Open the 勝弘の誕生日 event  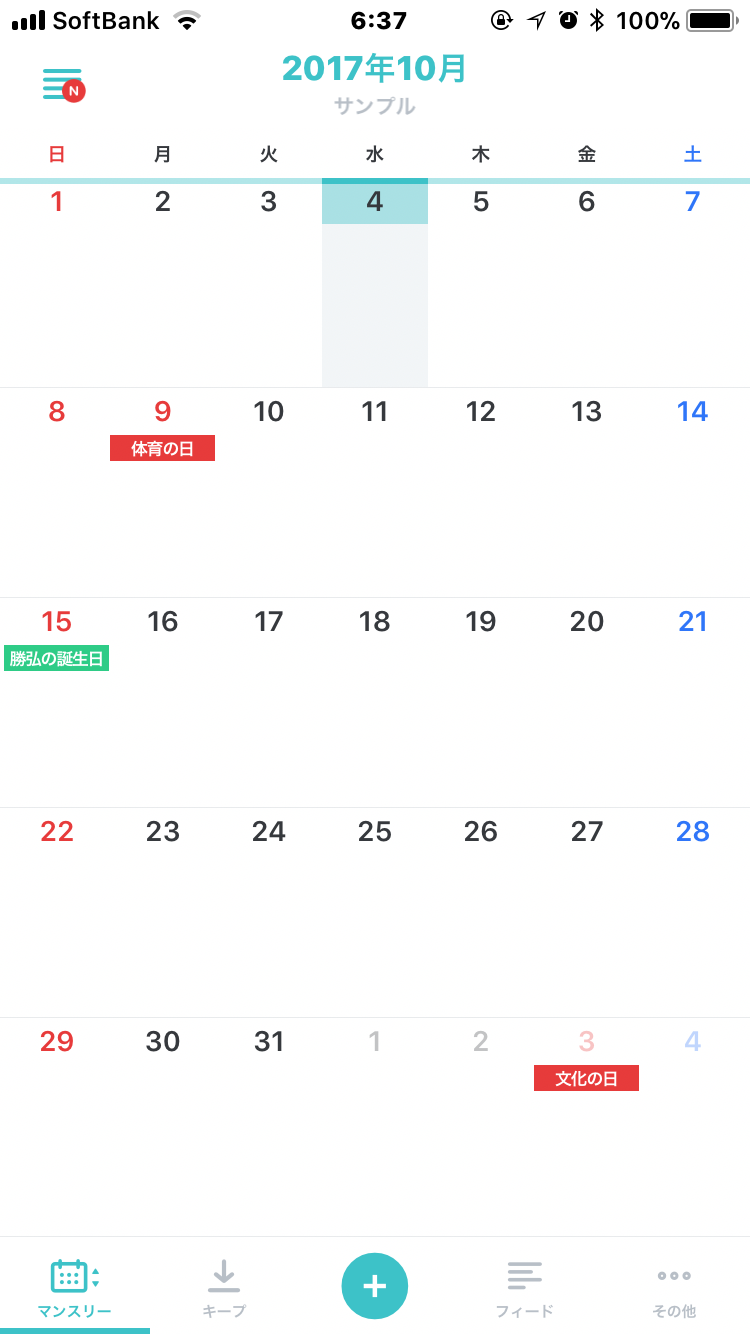(56, 659)
